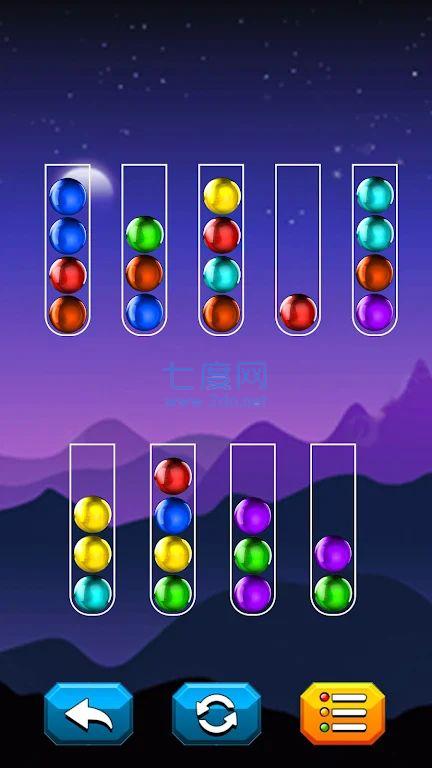Restart the level with the refresh button

[216, 713]
